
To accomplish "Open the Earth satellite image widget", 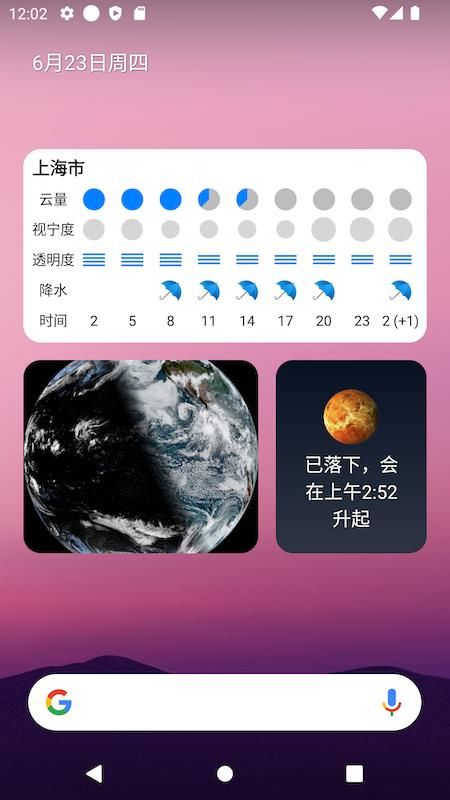I will [x=141, y=457].
